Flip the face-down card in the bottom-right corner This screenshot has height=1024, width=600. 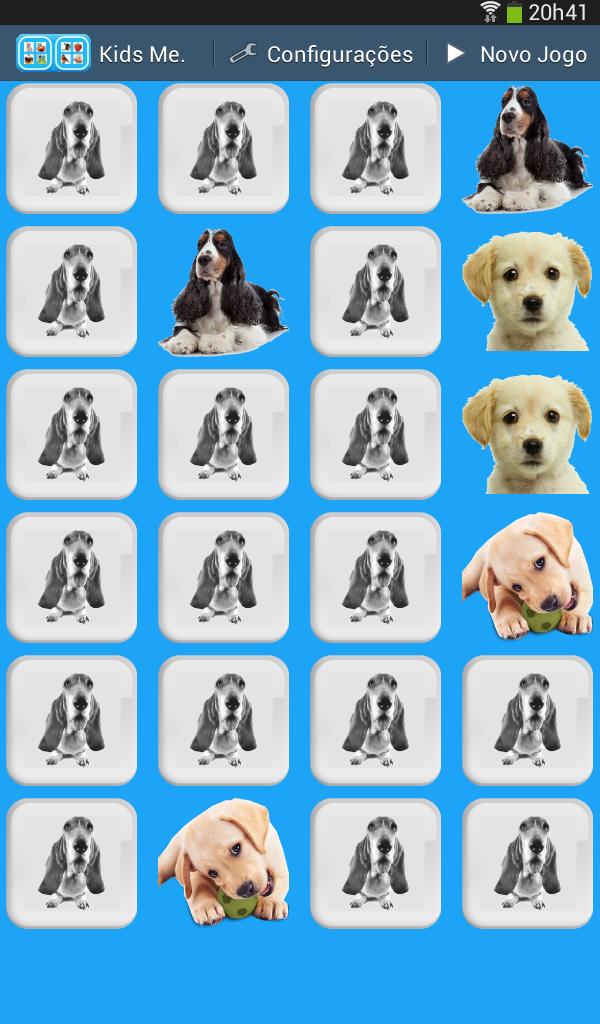click(527, 863)
